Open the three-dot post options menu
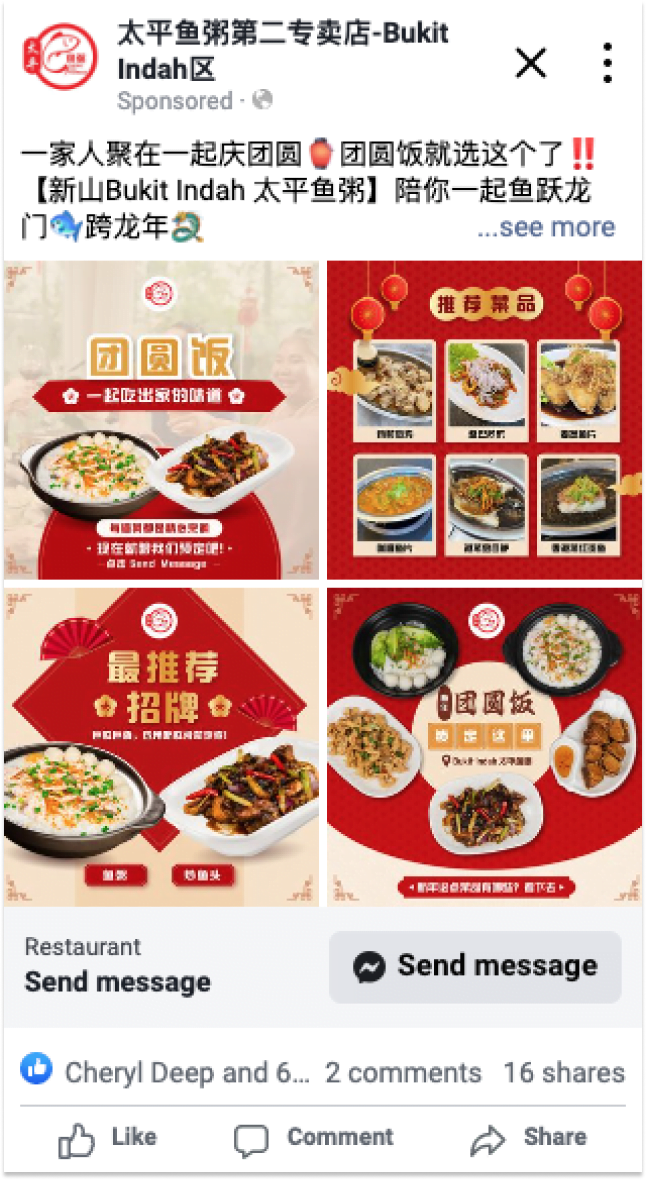This screenshot has width=646, height=1180. [x=607, y=63]
